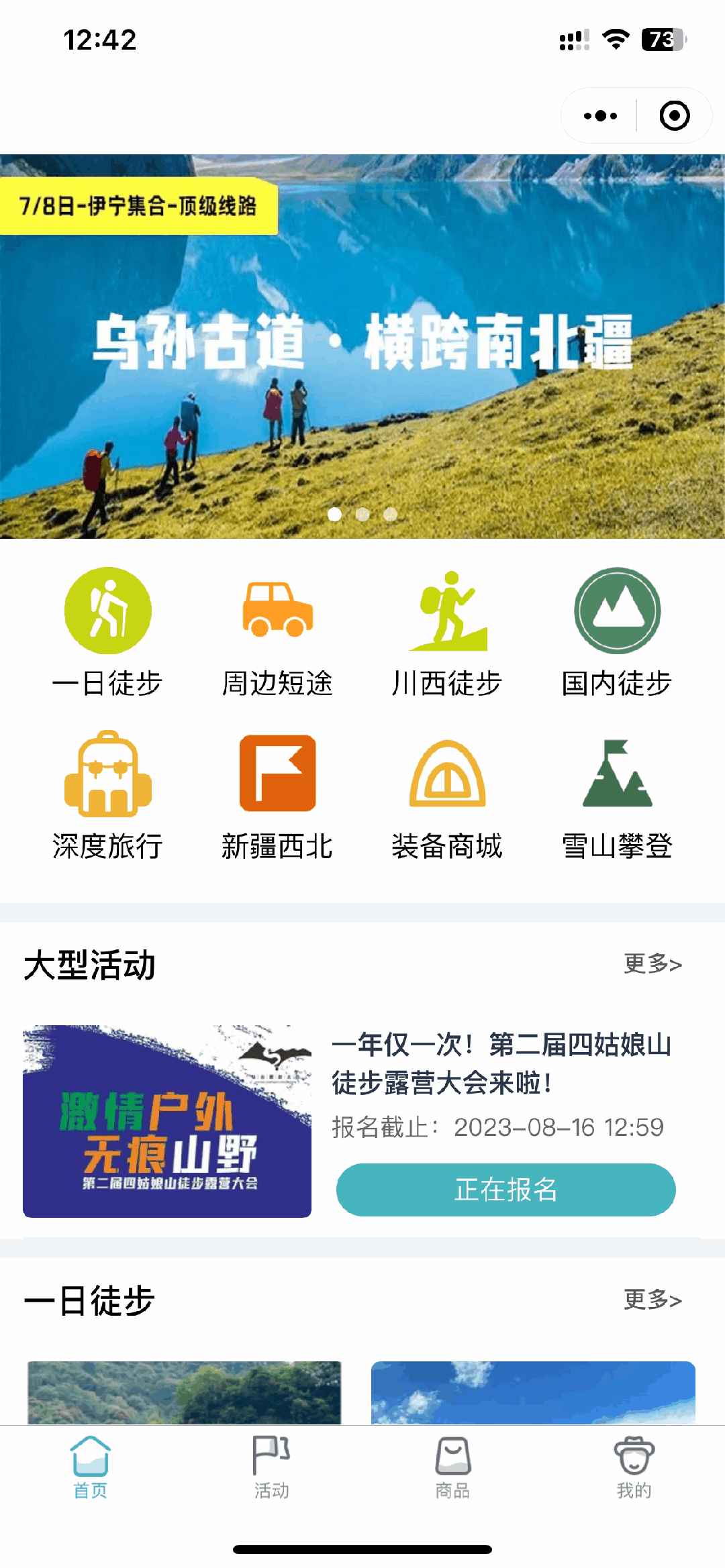Go to the 我的 tab
The height and width of the screenshot is (1568, 725).
(634, 1467)
